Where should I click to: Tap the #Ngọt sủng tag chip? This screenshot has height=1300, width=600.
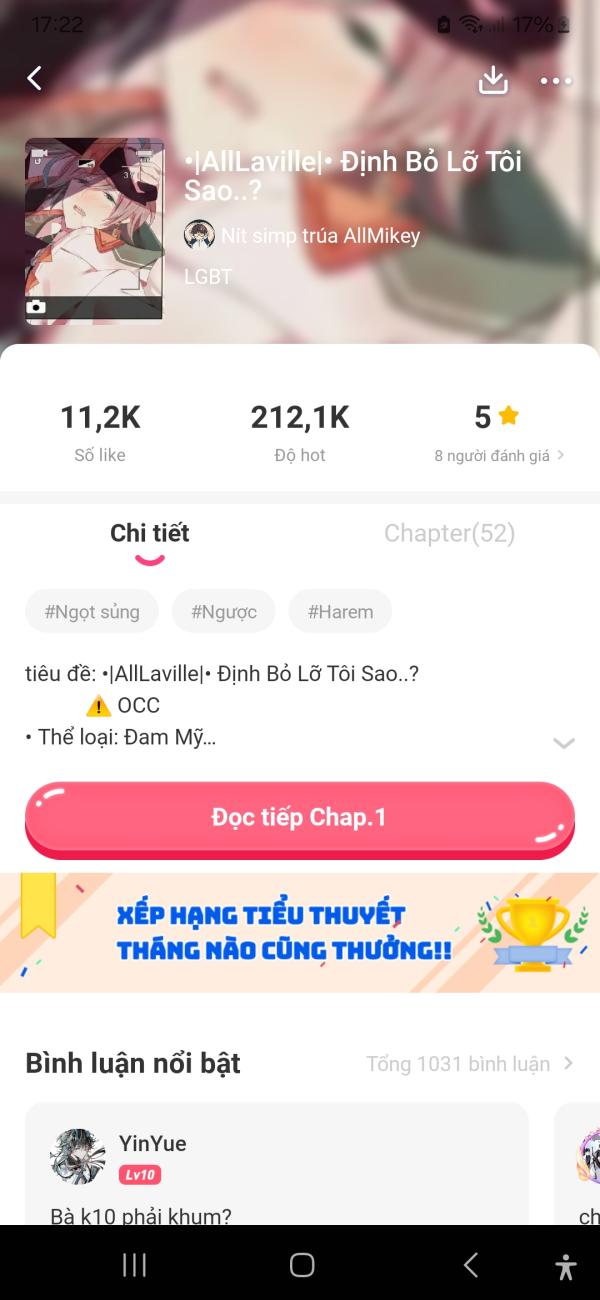92,612
